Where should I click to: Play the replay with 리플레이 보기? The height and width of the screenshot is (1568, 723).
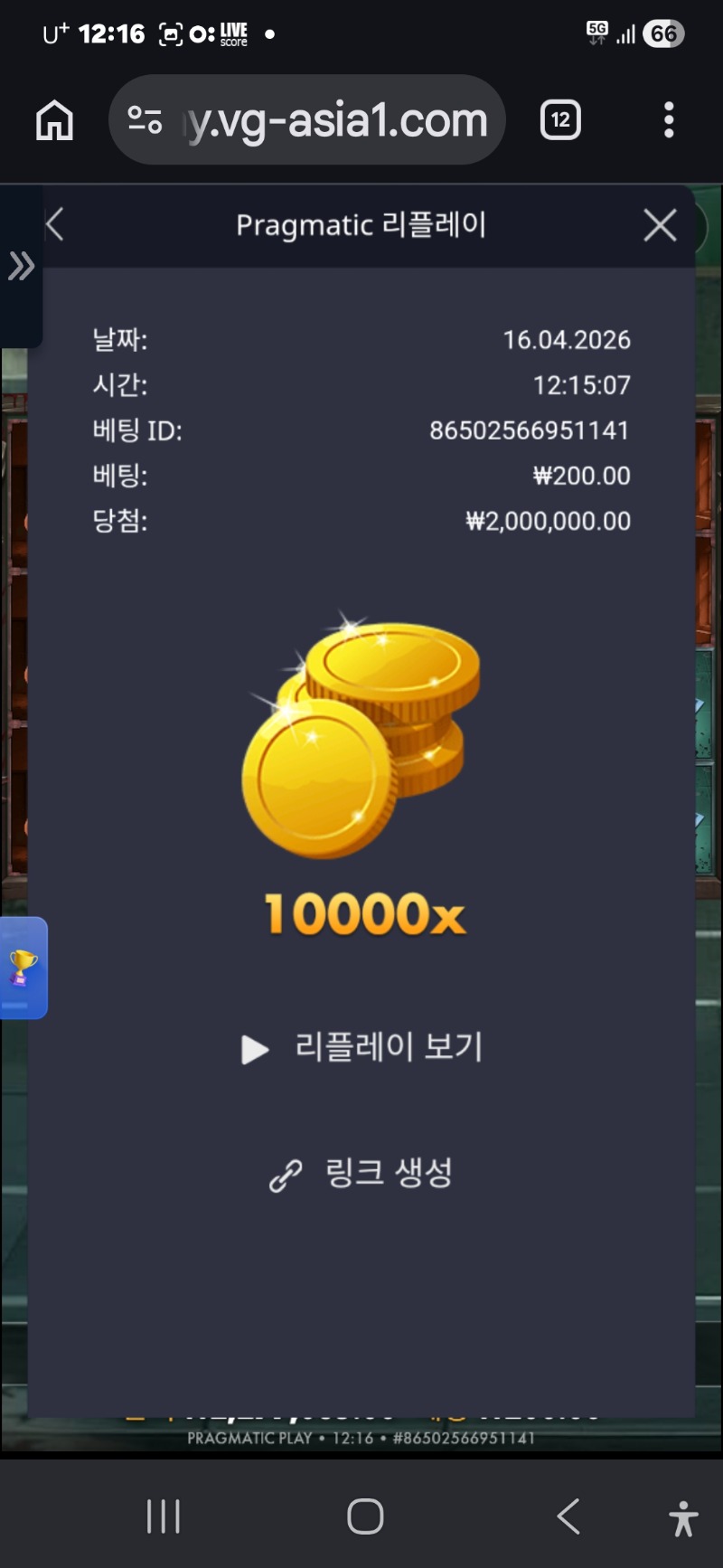(361, 1048)
